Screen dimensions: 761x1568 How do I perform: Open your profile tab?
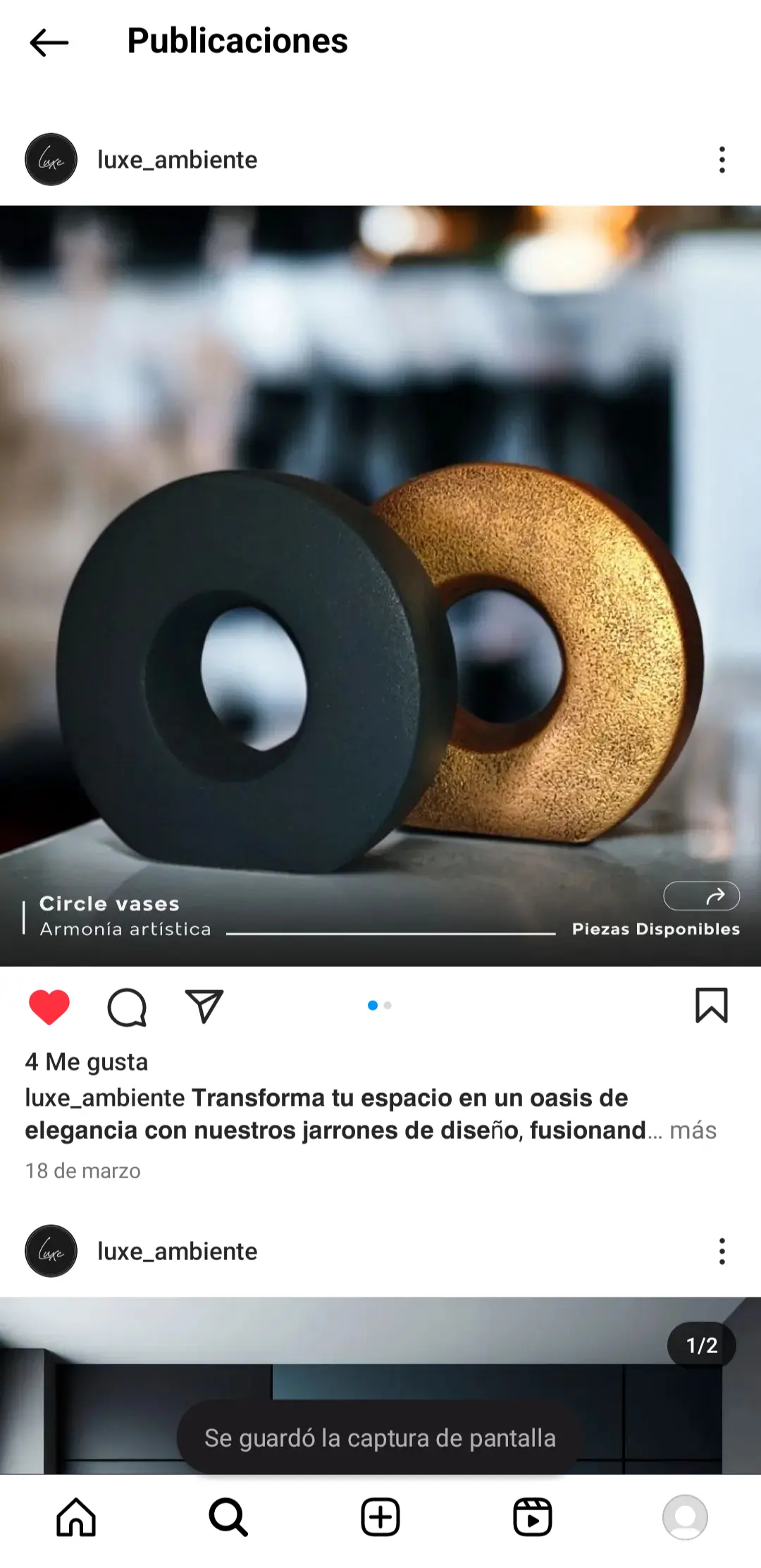pos(685,1517)
